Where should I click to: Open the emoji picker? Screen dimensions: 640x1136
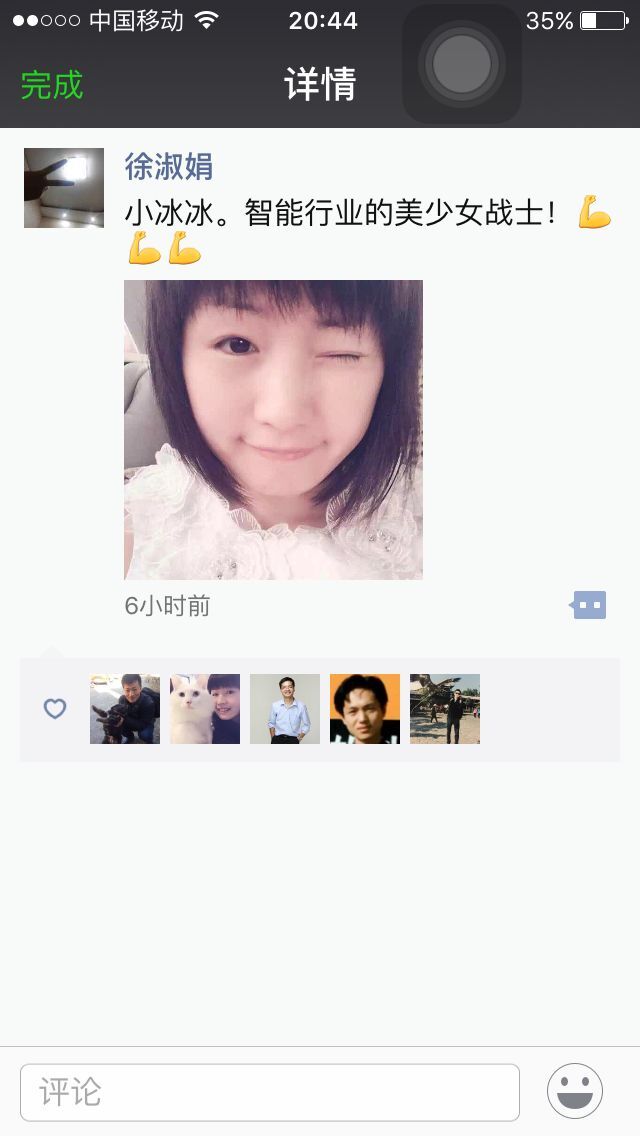coord(575,1091)
